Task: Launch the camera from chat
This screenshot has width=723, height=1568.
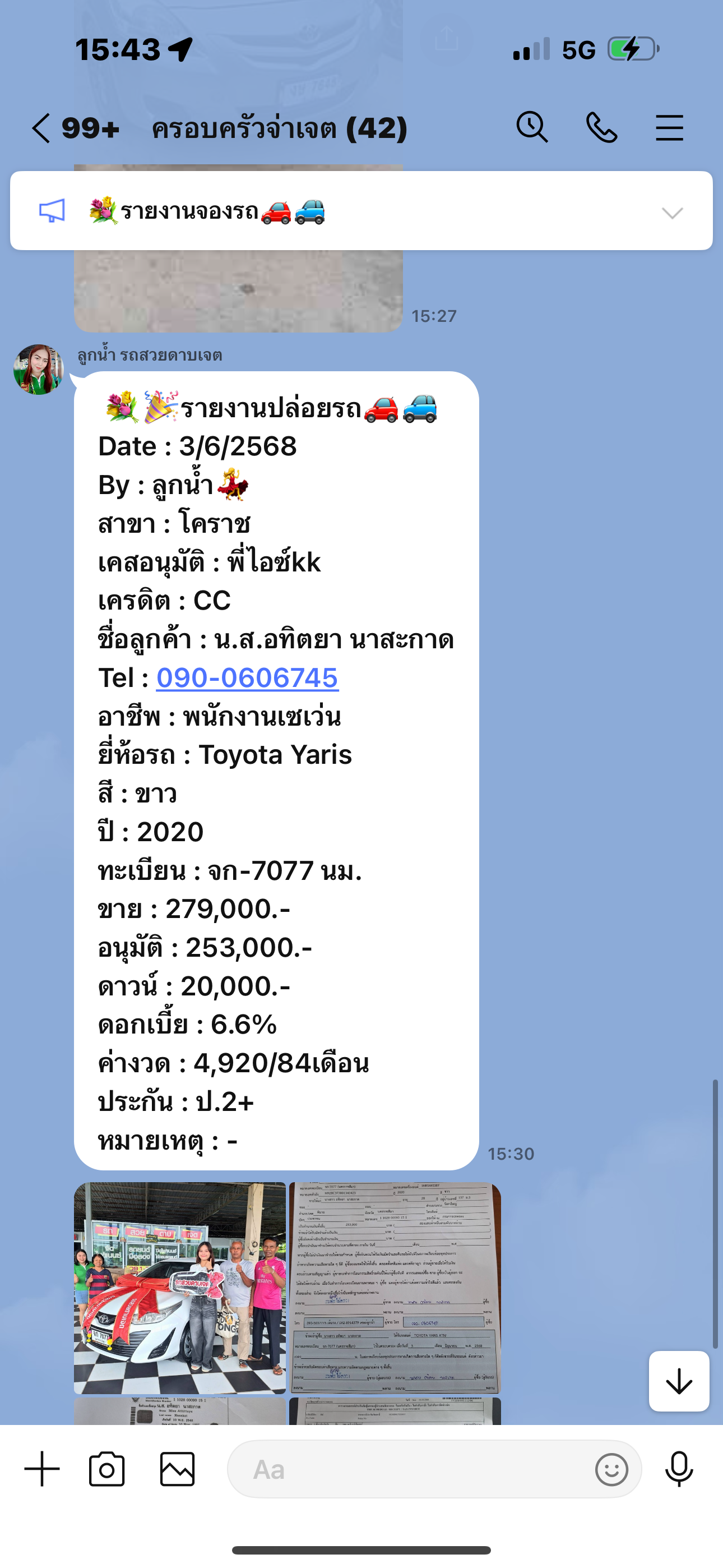Action: pyautogui.click(x=107, y=1469)
